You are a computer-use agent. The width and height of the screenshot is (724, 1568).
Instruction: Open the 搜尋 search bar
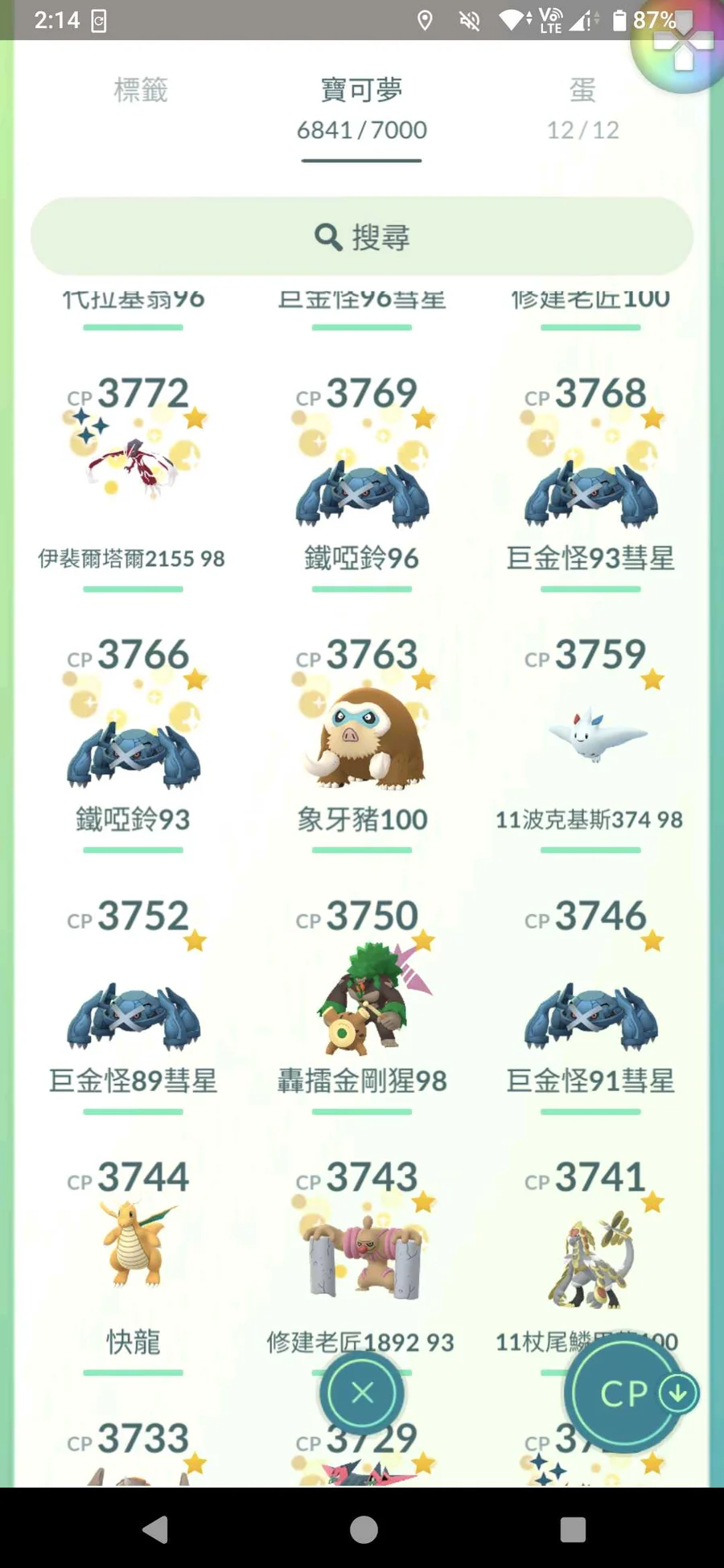(x=362, y=237)
